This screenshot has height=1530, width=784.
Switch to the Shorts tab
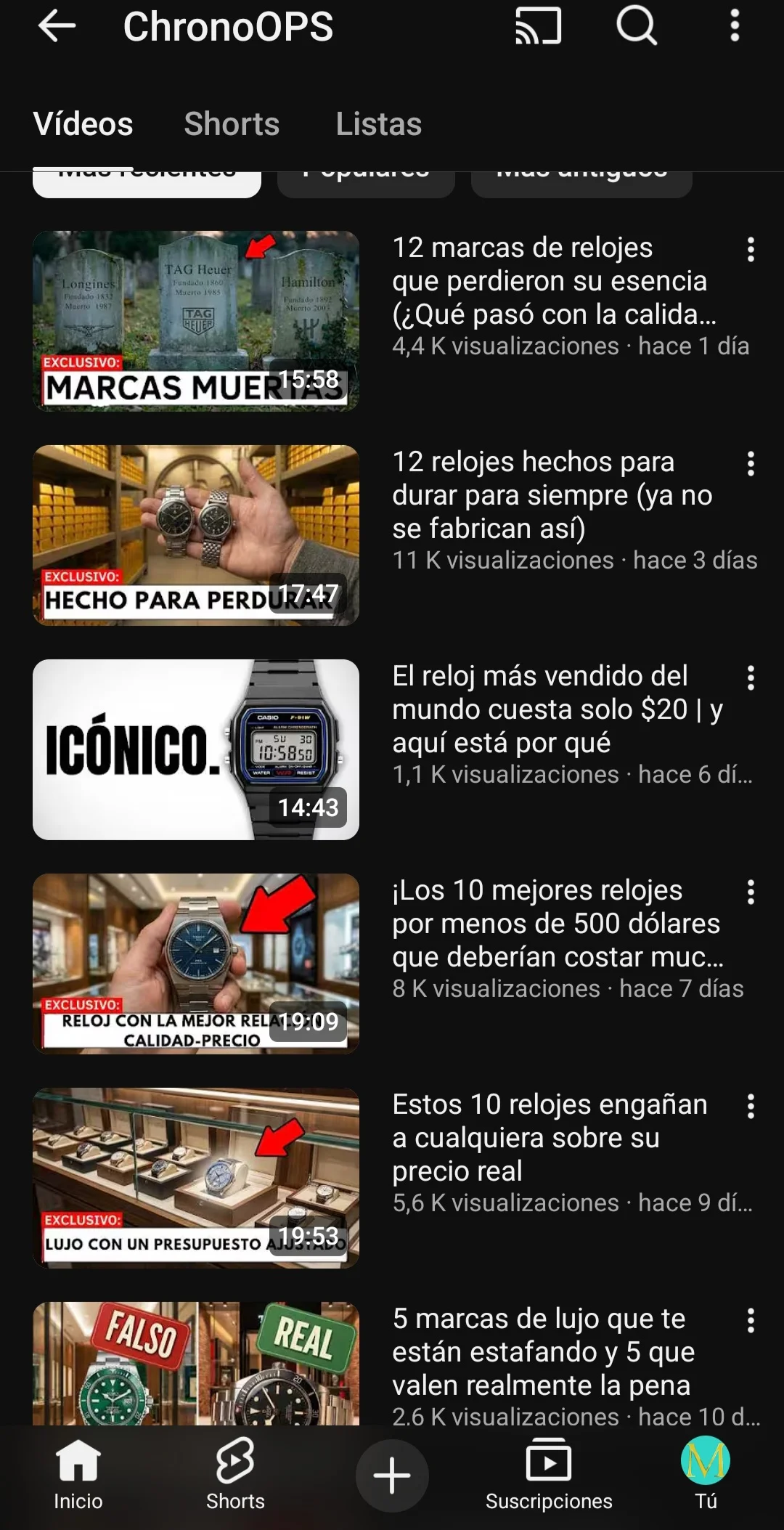[x=232, y=123]
